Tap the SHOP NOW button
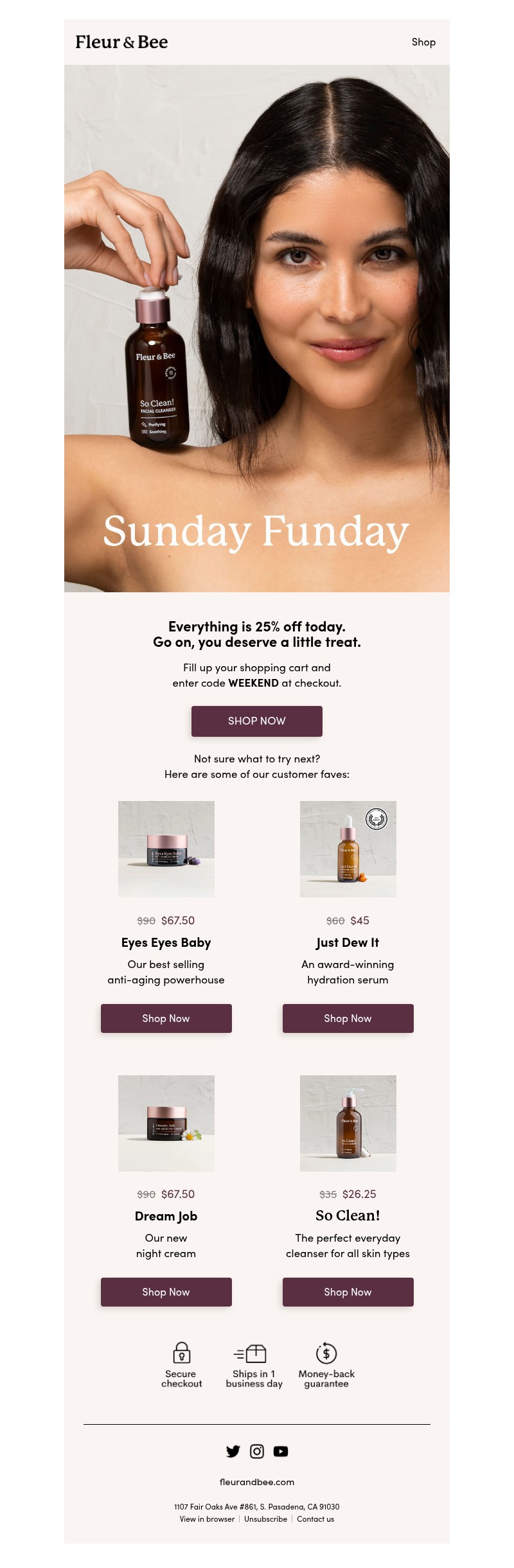Image resolution: width=514 pixels, height=1568 pixels. (256, 721)
